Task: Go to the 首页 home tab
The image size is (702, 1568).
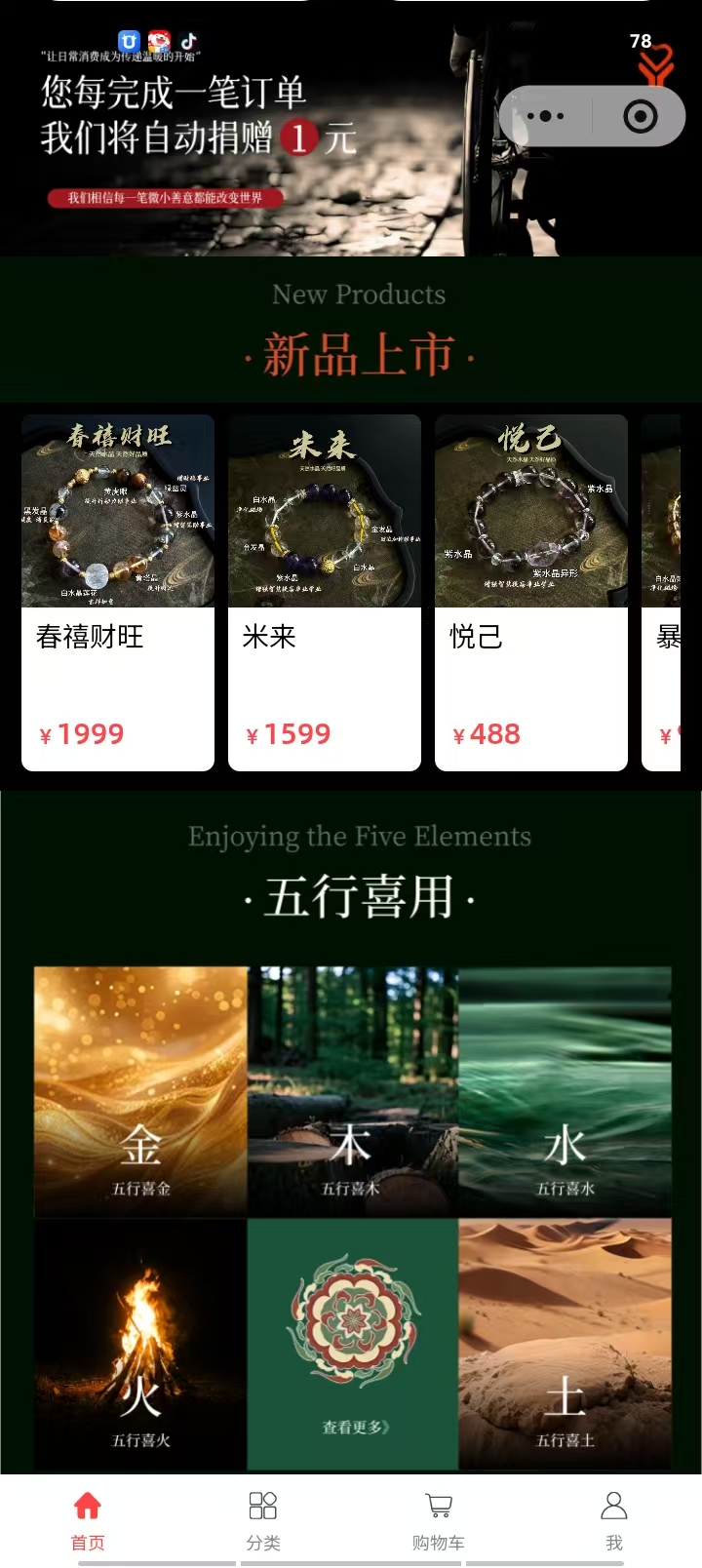Action: click(x=88, y=1519)
